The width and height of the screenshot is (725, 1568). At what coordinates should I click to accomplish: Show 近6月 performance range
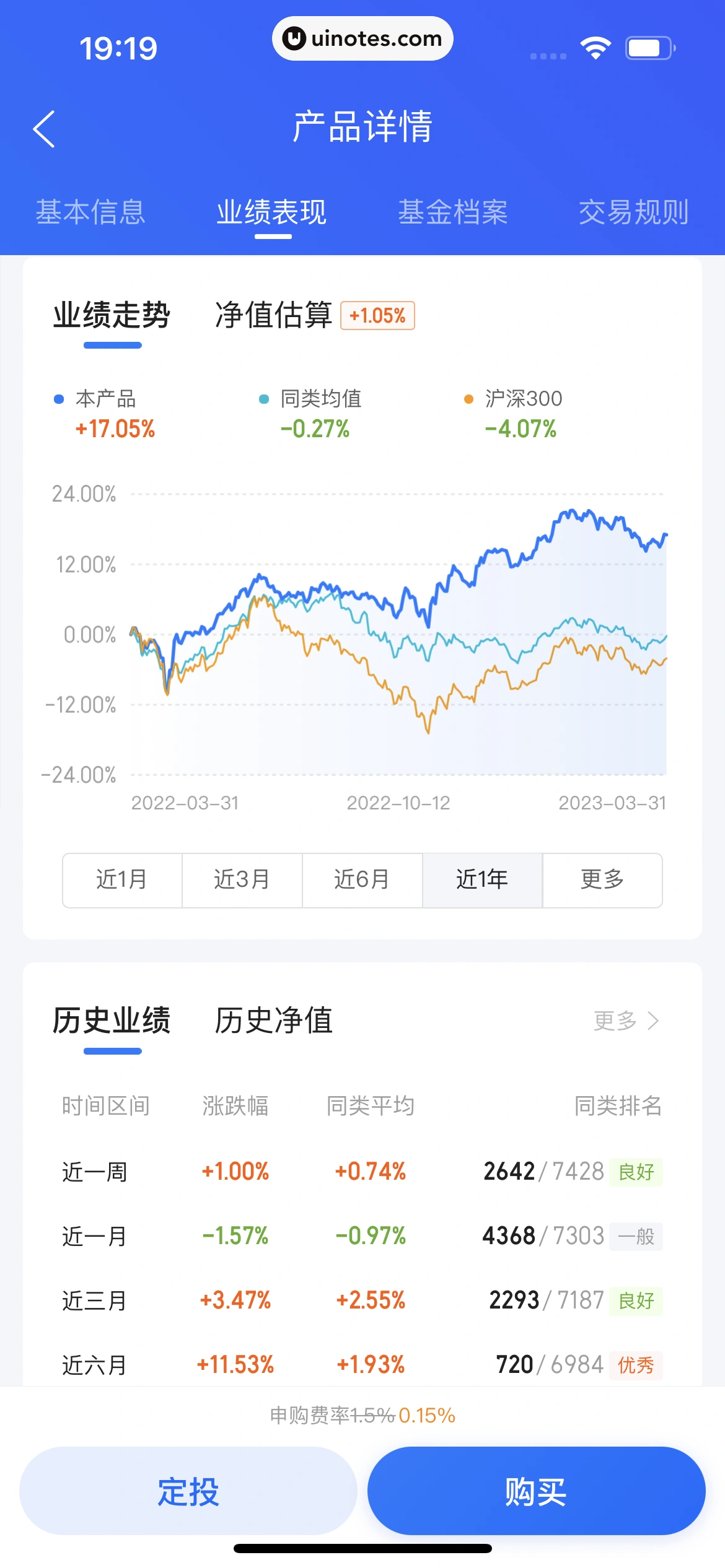coord(362,880)
